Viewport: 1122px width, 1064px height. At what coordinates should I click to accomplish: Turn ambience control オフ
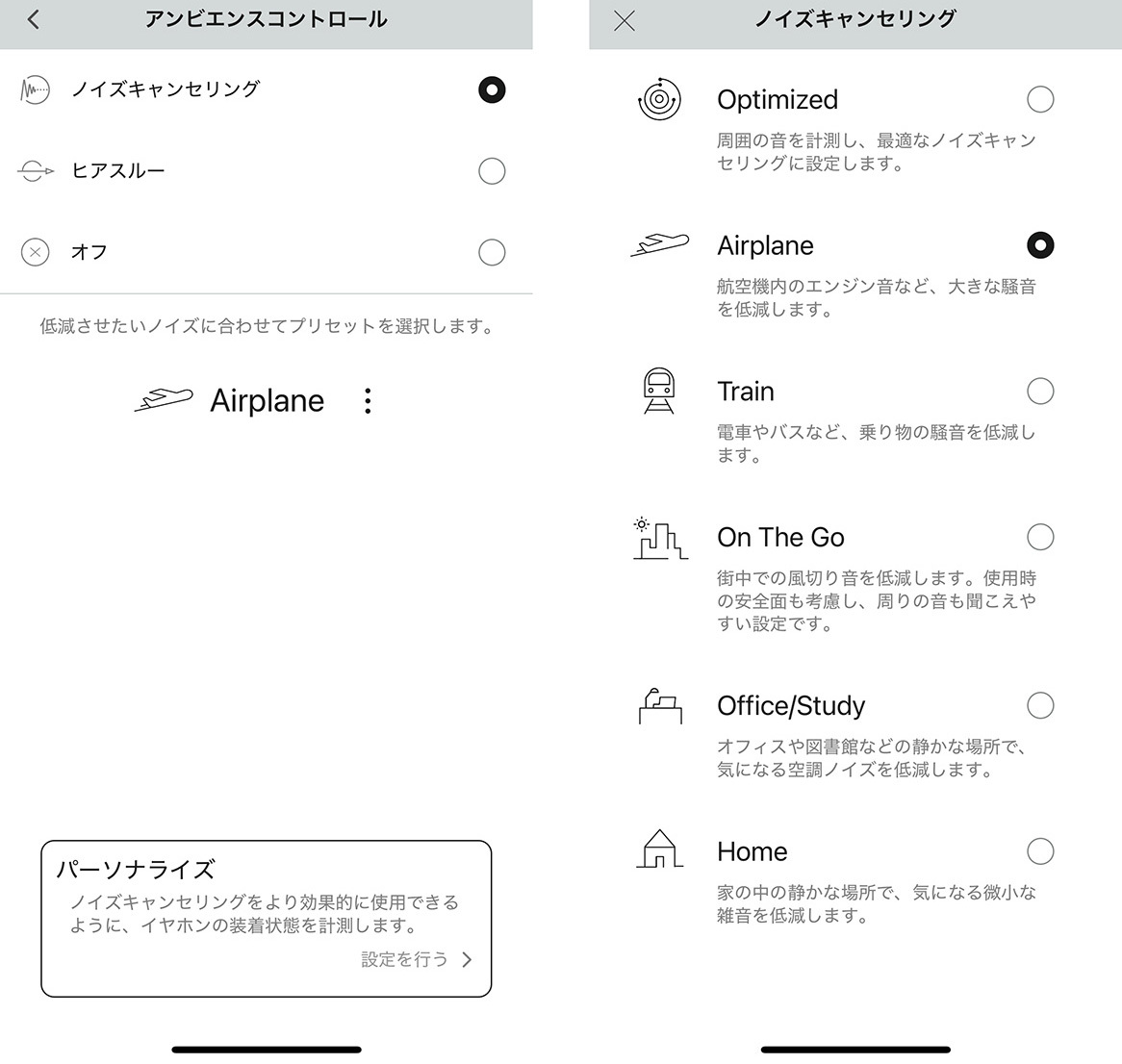tap(491, 252)
